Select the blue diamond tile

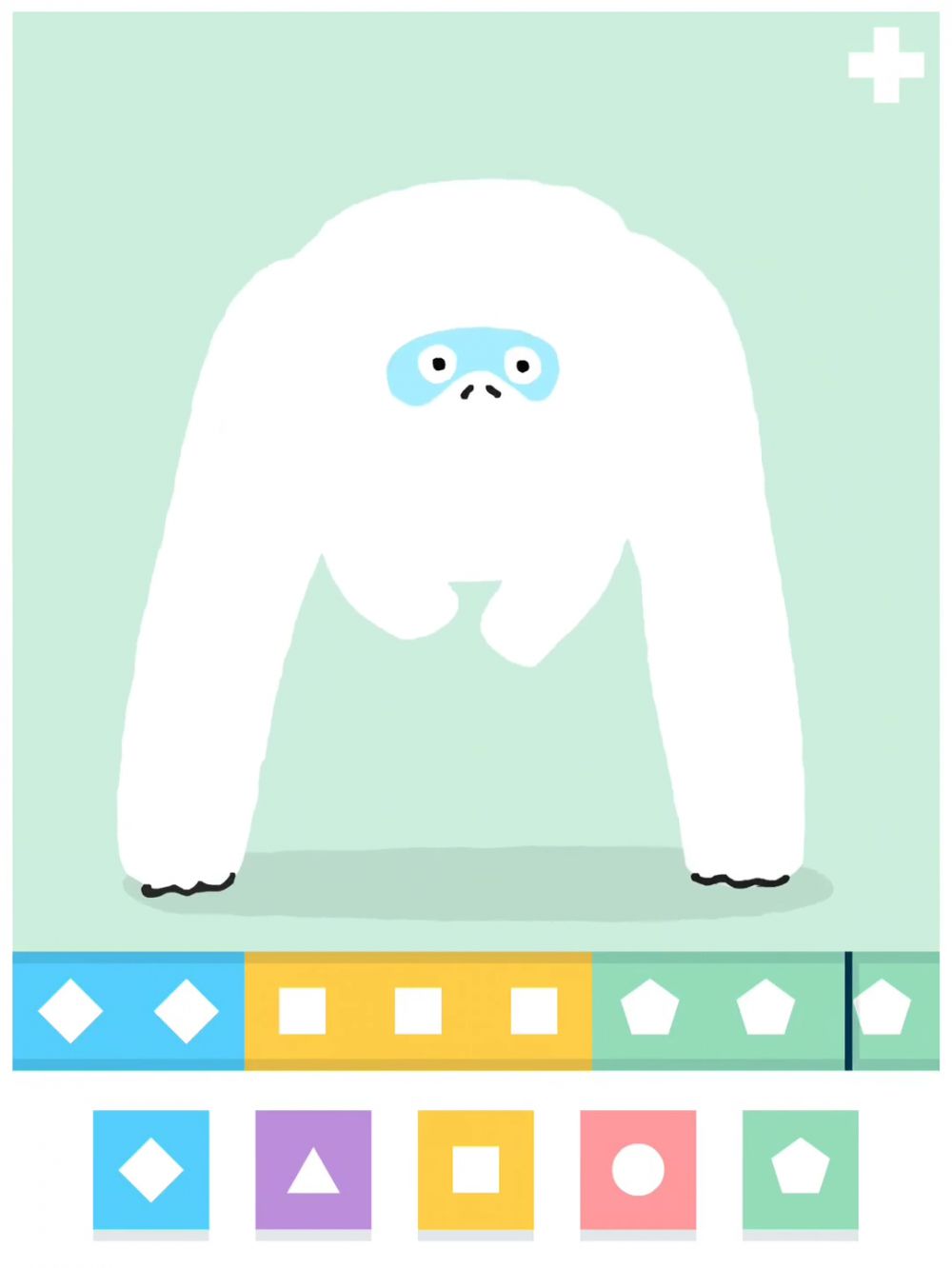150,1169
